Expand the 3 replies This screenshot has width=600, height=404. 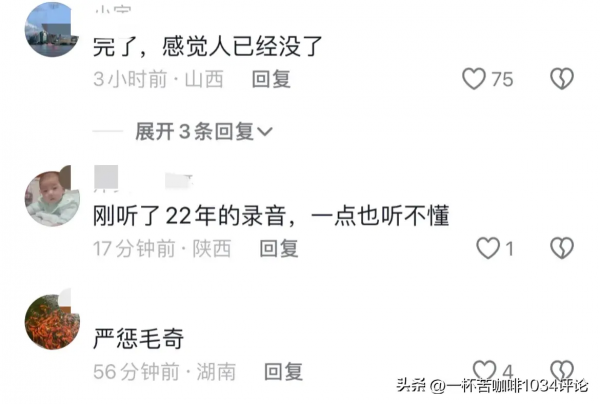[x=204, y=131]
